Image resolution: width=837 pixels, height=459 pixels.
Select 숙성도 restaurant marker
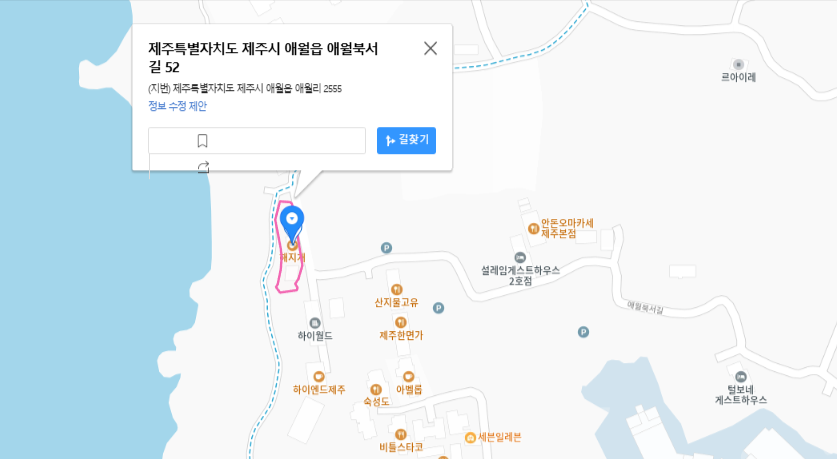click(376, 389)
